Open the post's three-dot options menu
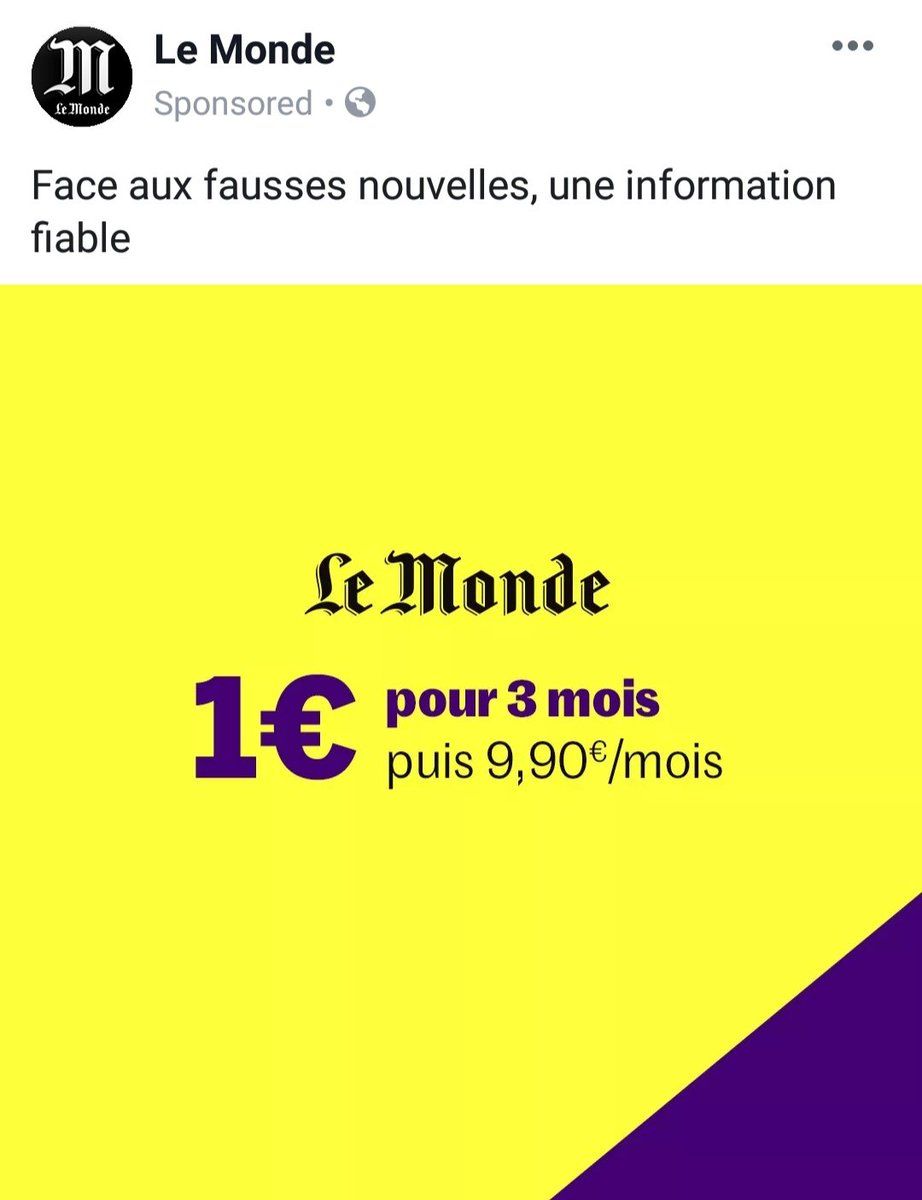Screen dimensions: 922x1200 (853, 46)
